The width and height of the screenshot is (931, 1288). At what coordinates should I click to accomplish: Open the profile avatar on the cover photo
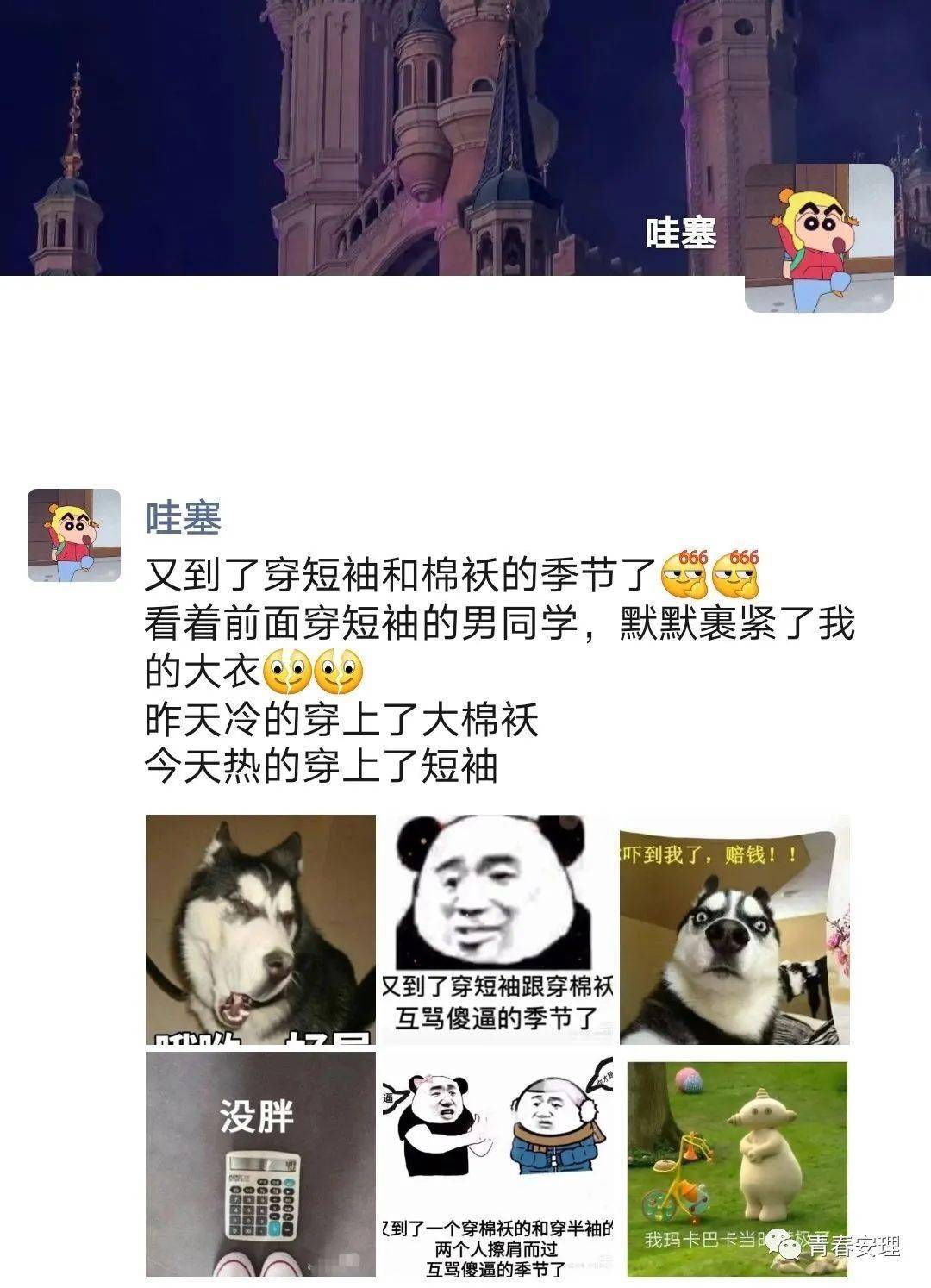click(819, 237)
